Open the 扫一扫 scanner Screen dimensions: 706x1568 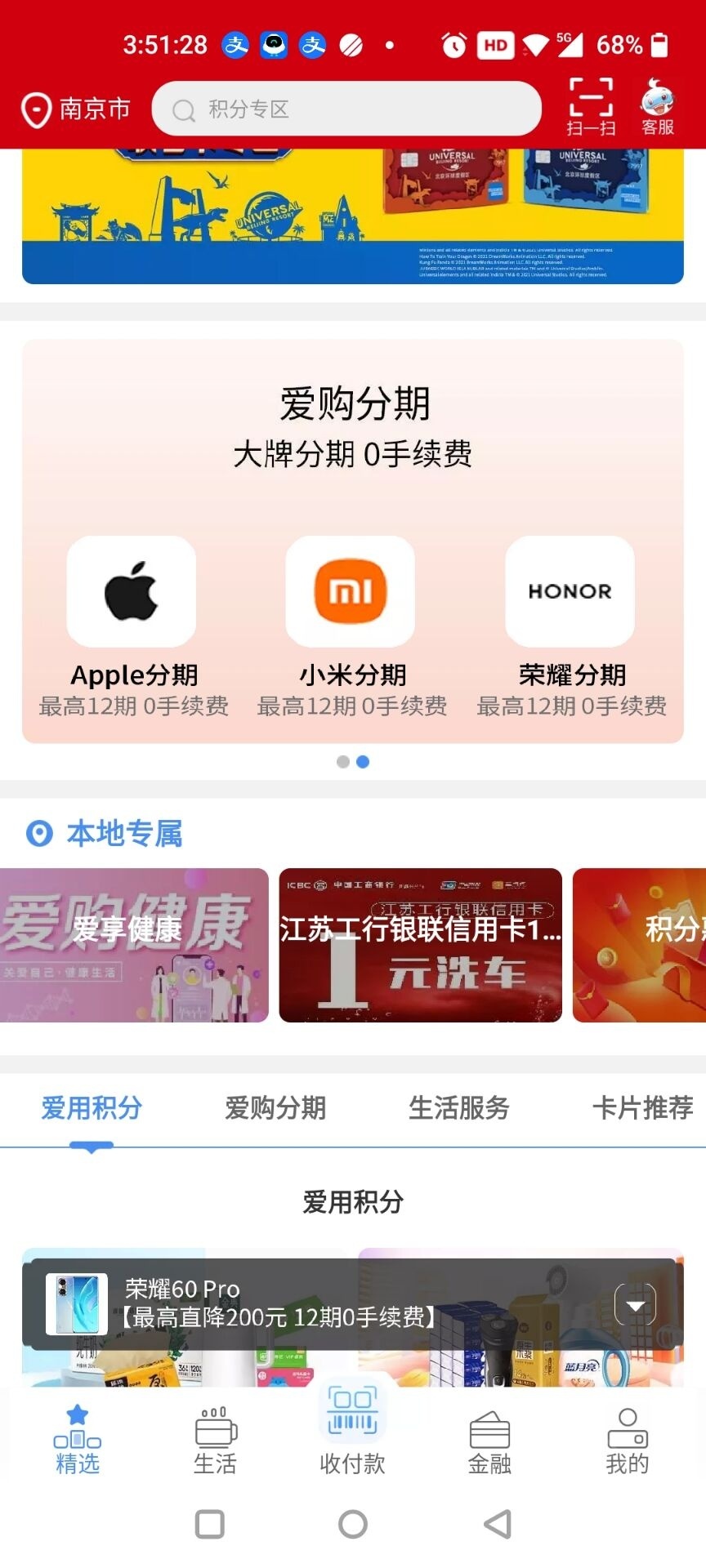591,107
